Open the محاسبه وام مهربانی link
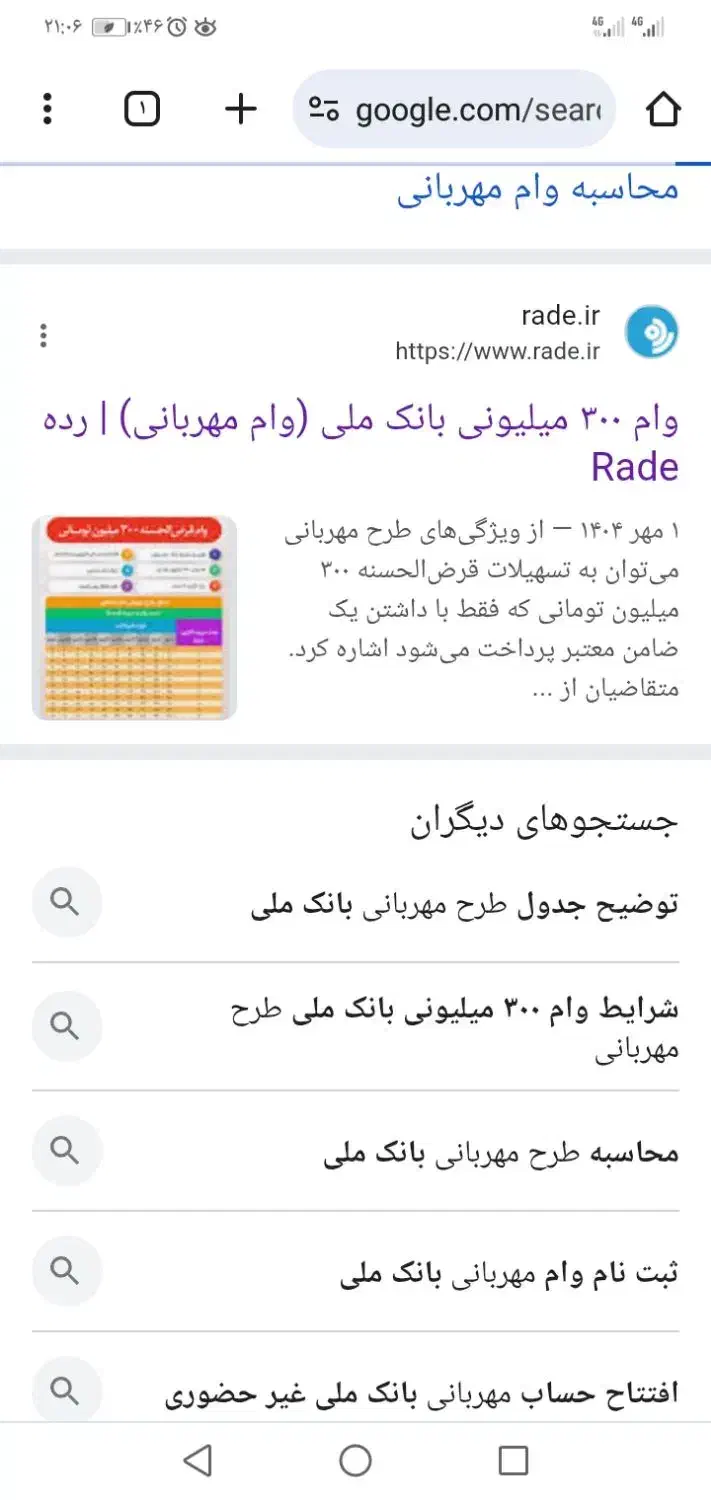711x1500 pixels. click(x=538, y=189)
